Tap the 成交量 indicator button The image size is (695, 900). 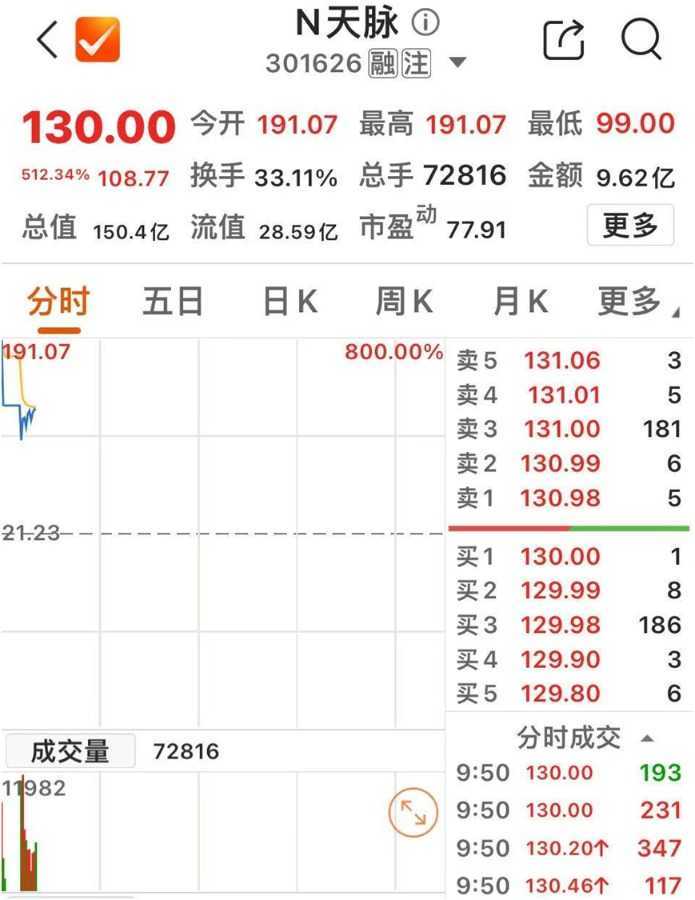tap(70, 751)
